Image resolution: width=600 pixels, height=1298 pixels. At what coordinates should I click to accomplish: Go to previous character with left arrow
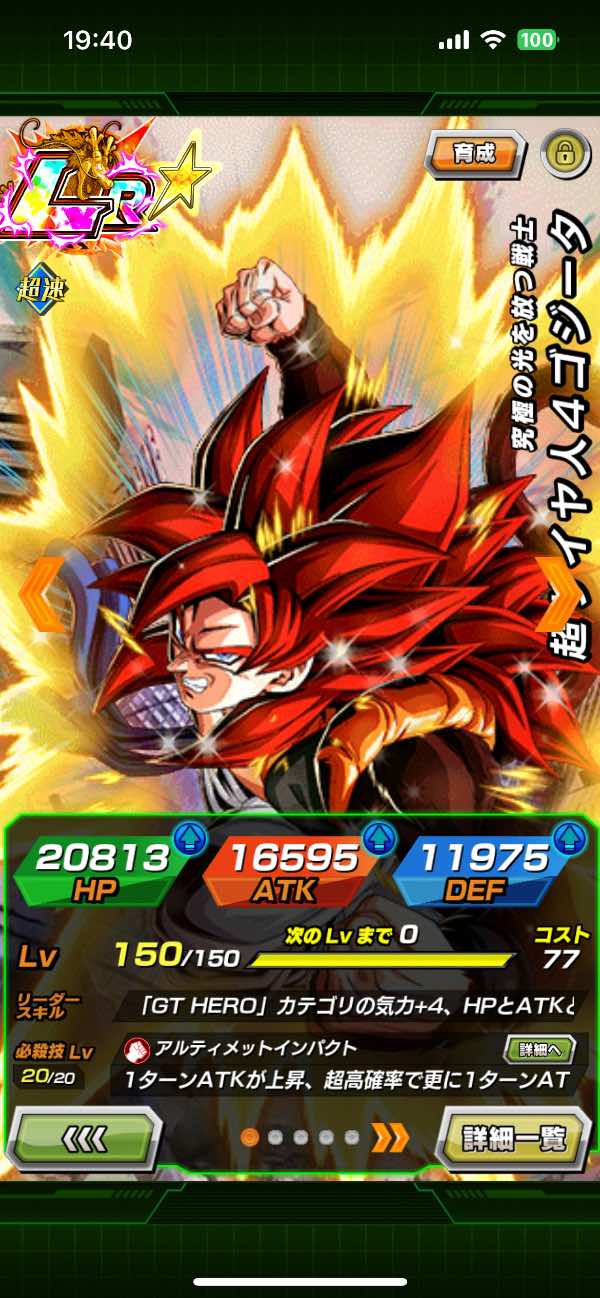click(42, 596)
